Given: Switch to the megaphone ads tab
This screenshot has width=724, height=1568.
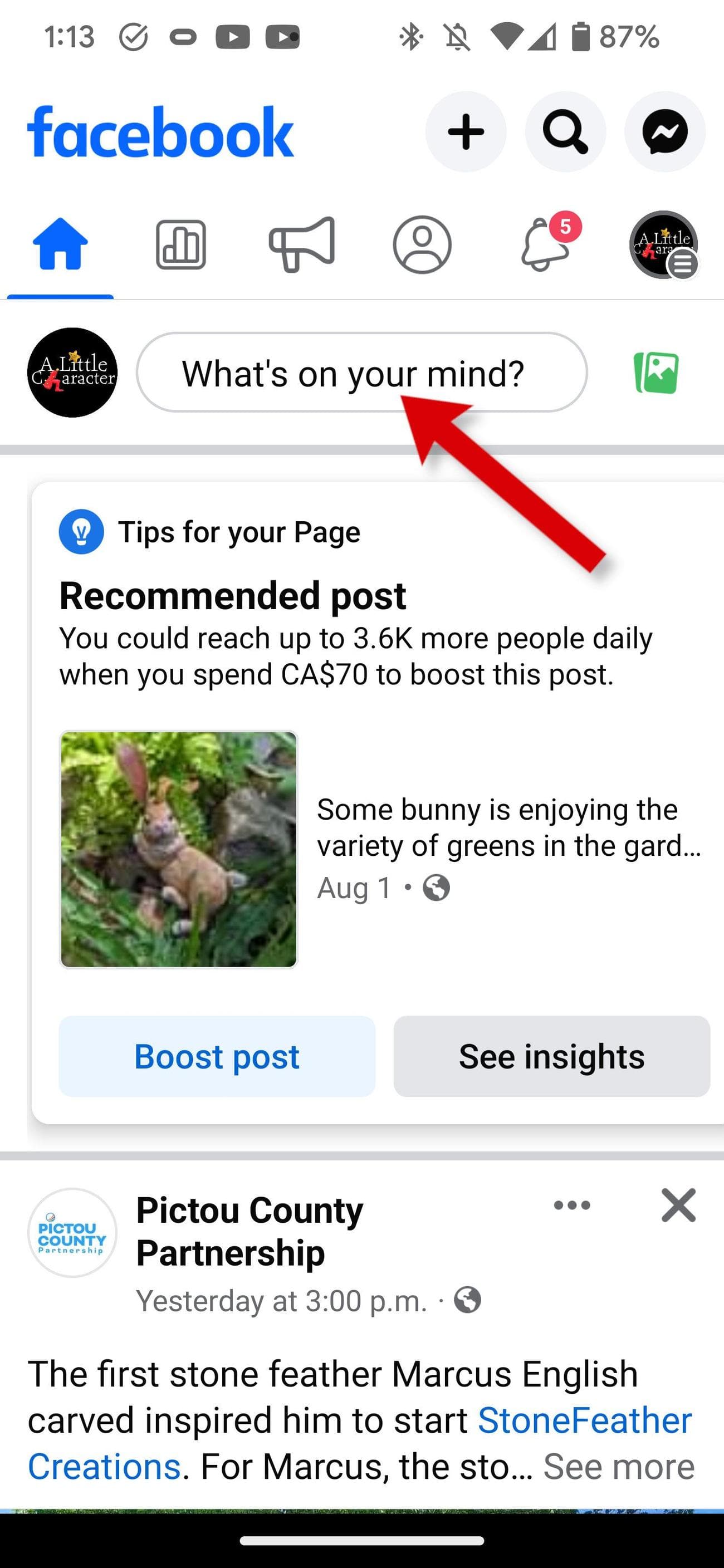Looking at the screenshot, I should point(302,244).
